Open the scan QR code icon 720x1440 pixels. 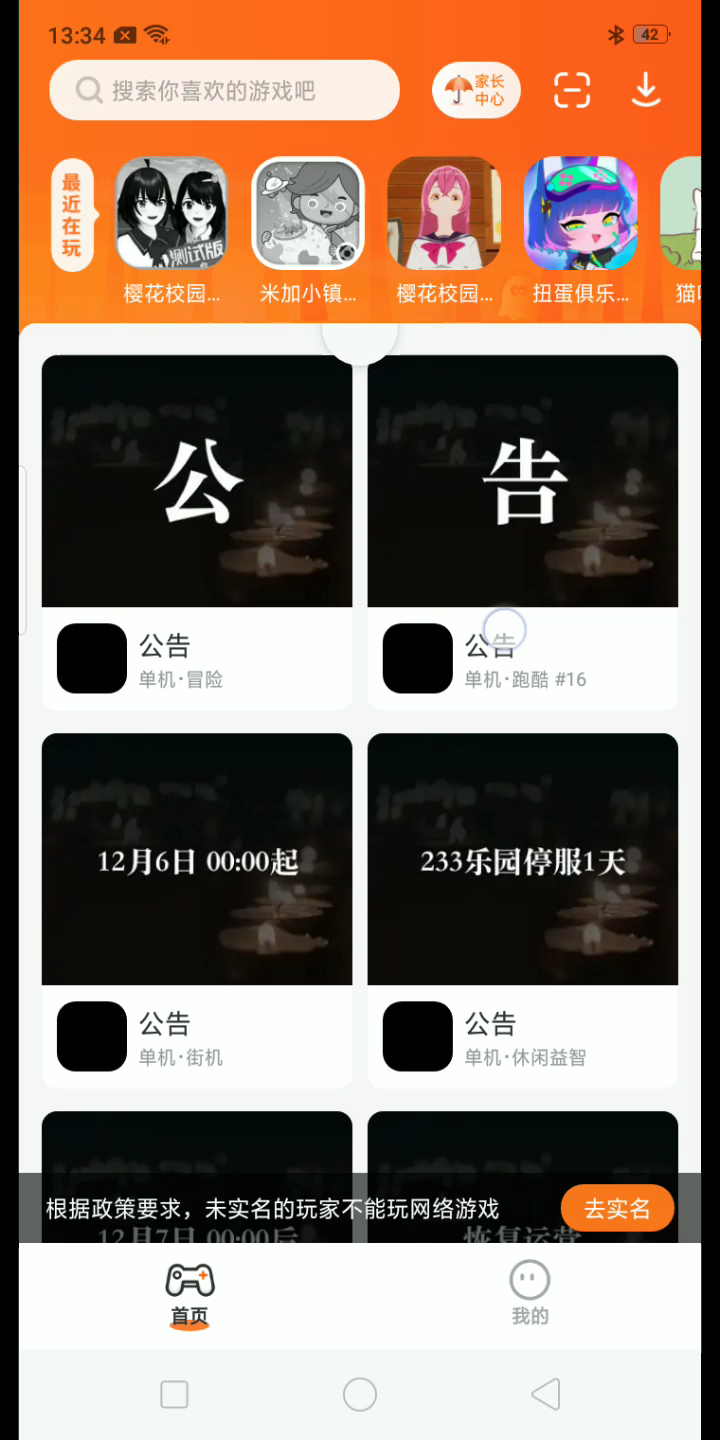tap(572, 91)
